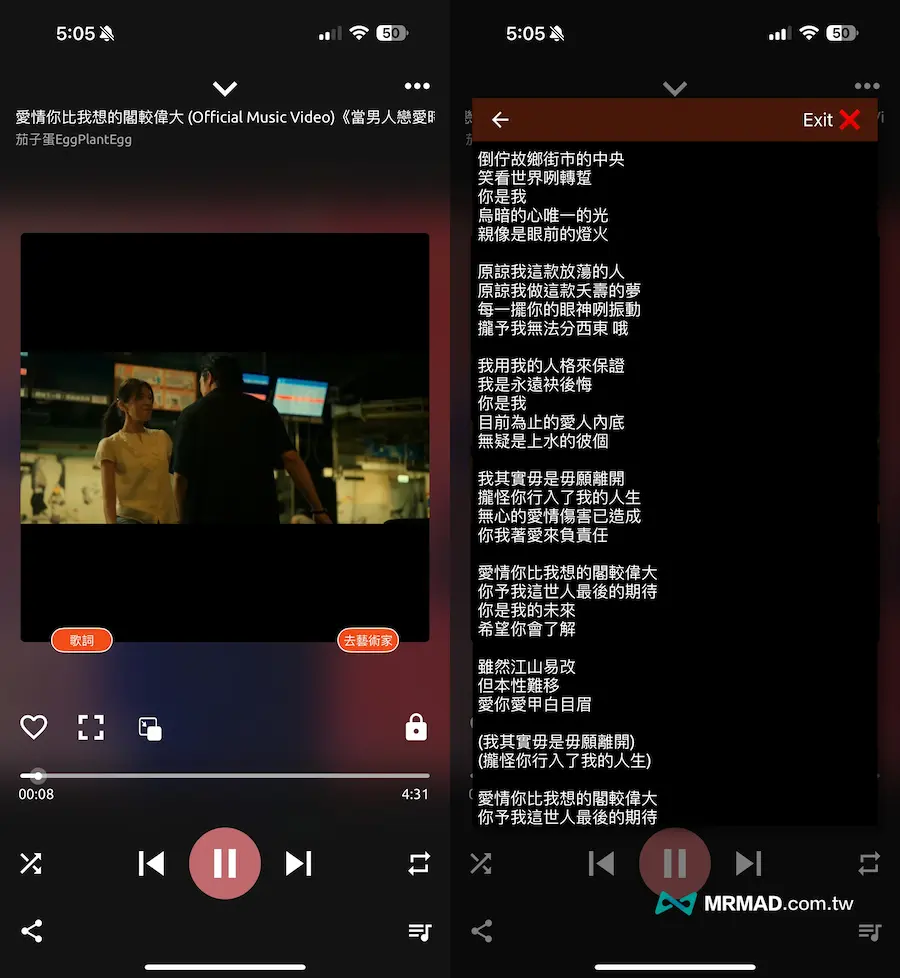900x978 pixels.
Task: Toggle repeat on the music video screen
Action: (419, 863)
